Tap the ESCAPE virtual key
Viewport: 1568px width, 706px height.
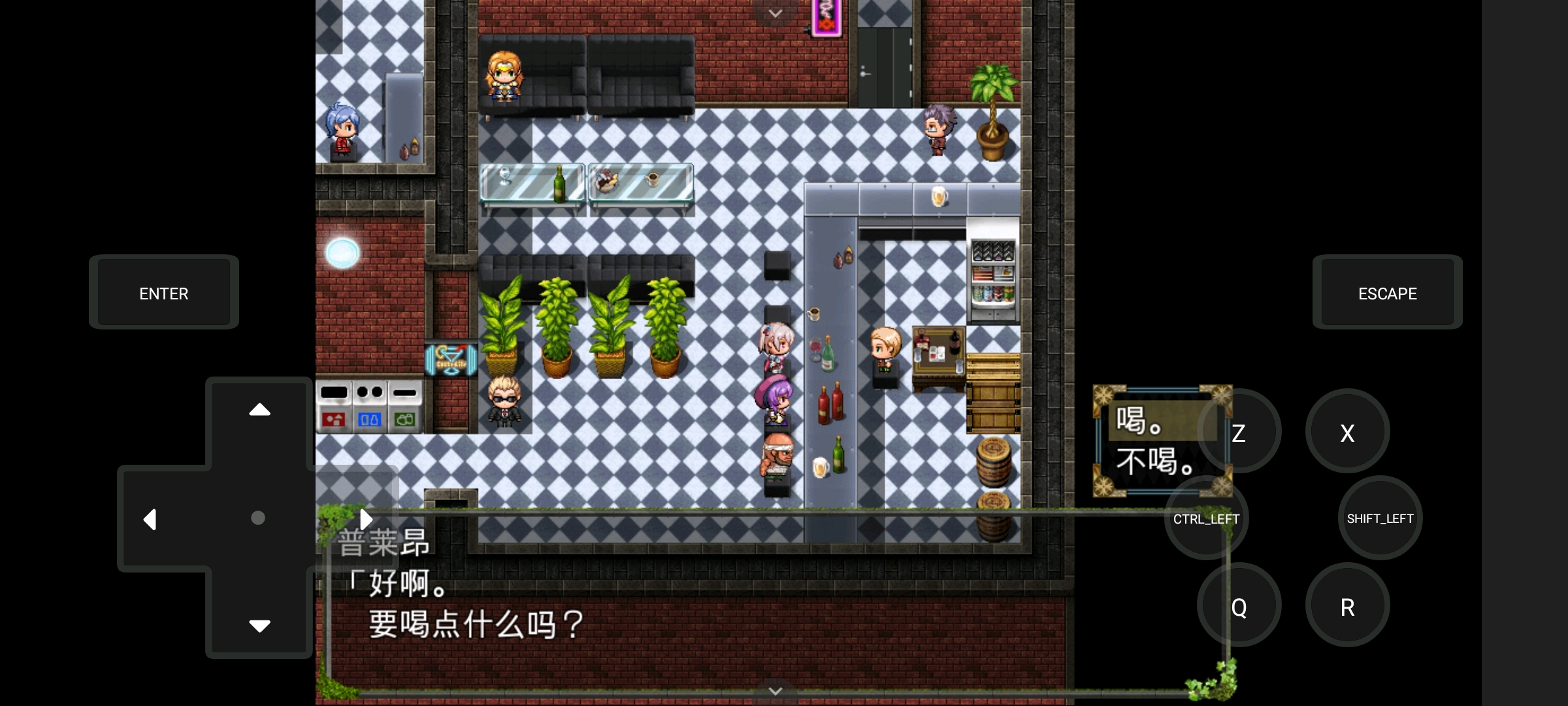pos(1387,293)
